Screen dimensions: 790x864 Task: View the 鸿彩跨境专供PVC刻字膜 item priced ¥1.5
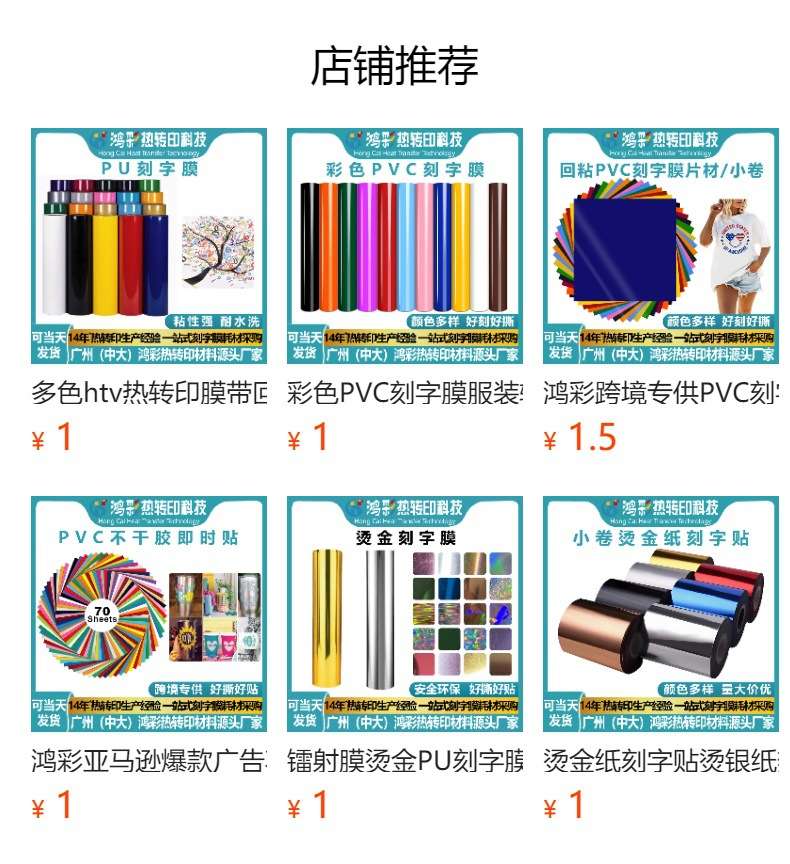(661, 246)
